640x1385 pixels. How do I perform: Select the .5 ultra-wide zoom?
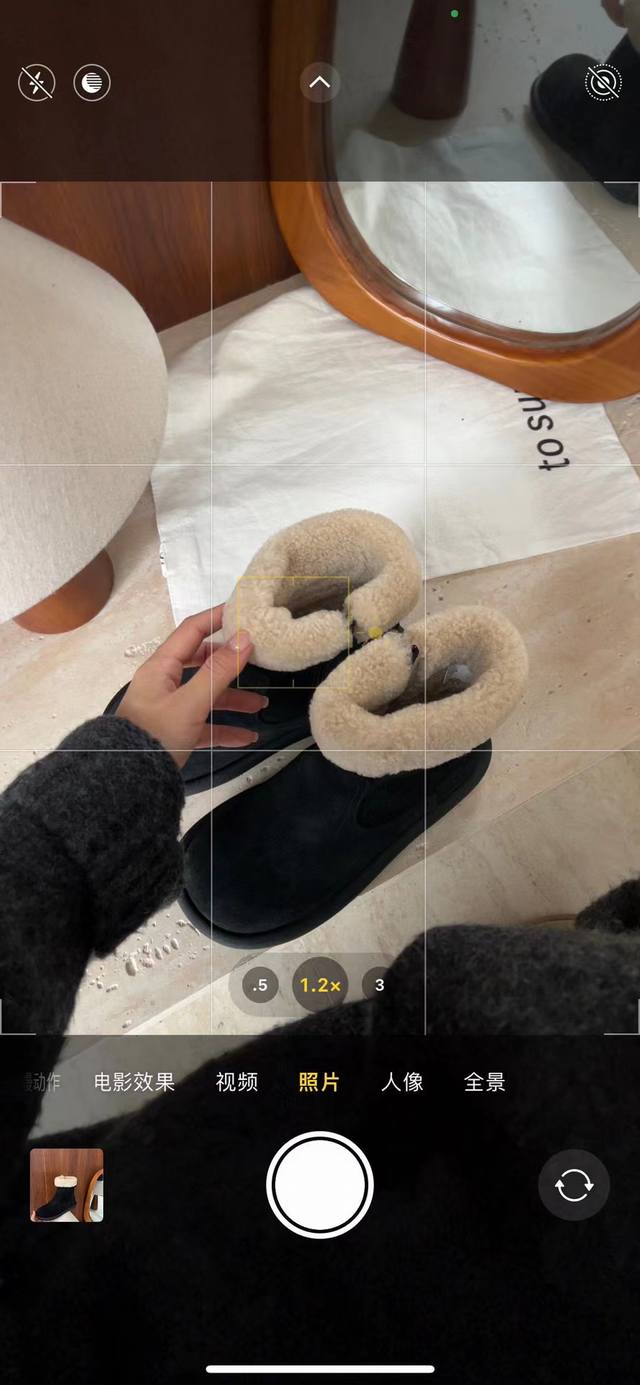(x=260, y=985)
